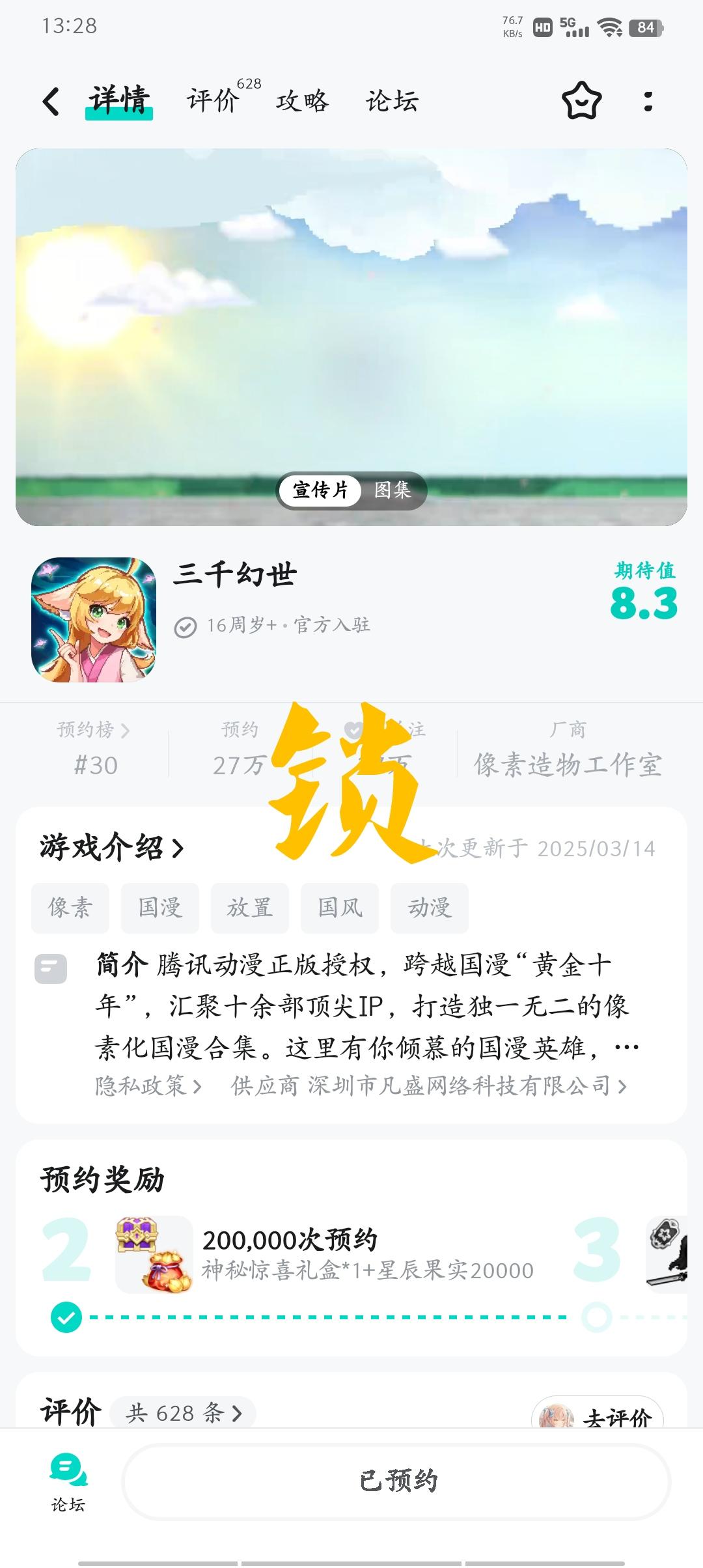The width and height of the screenshot is (703, 1568).
Task: Click milestone 3 marker on progress line
Action: point(594,1315)
